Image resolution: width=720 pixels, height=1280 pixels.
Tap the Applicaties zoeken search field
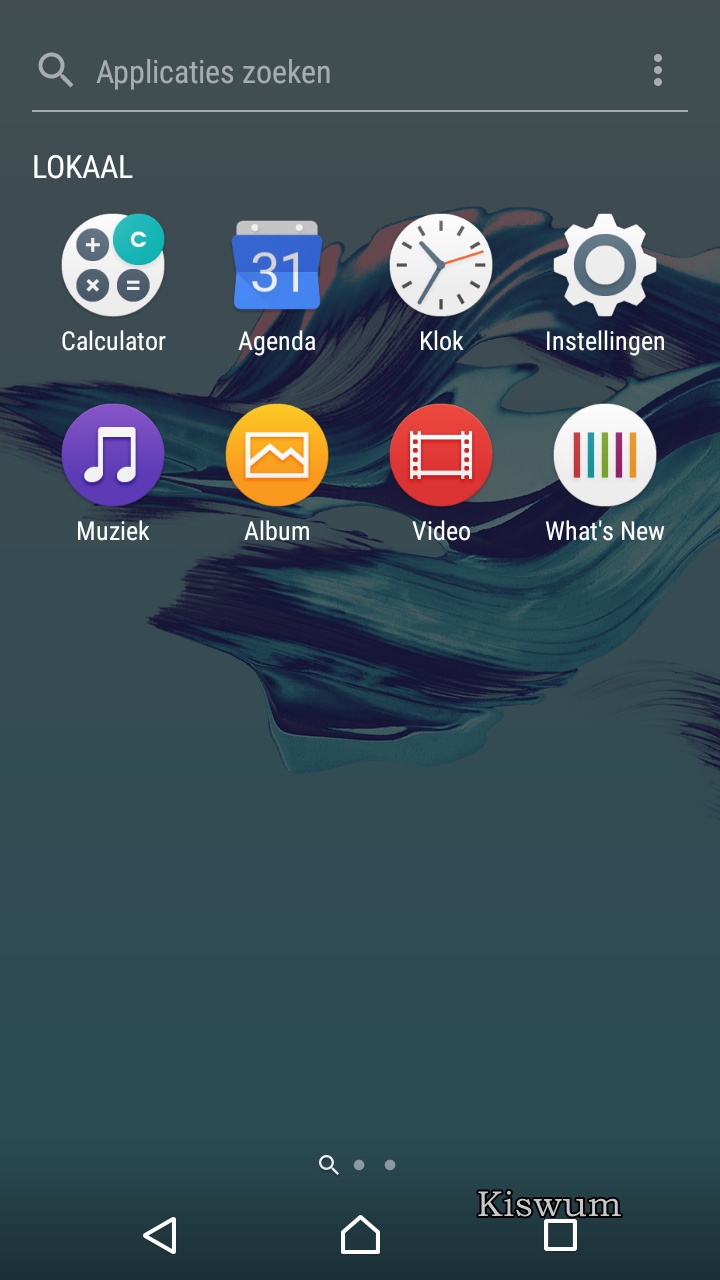point(340,72)
